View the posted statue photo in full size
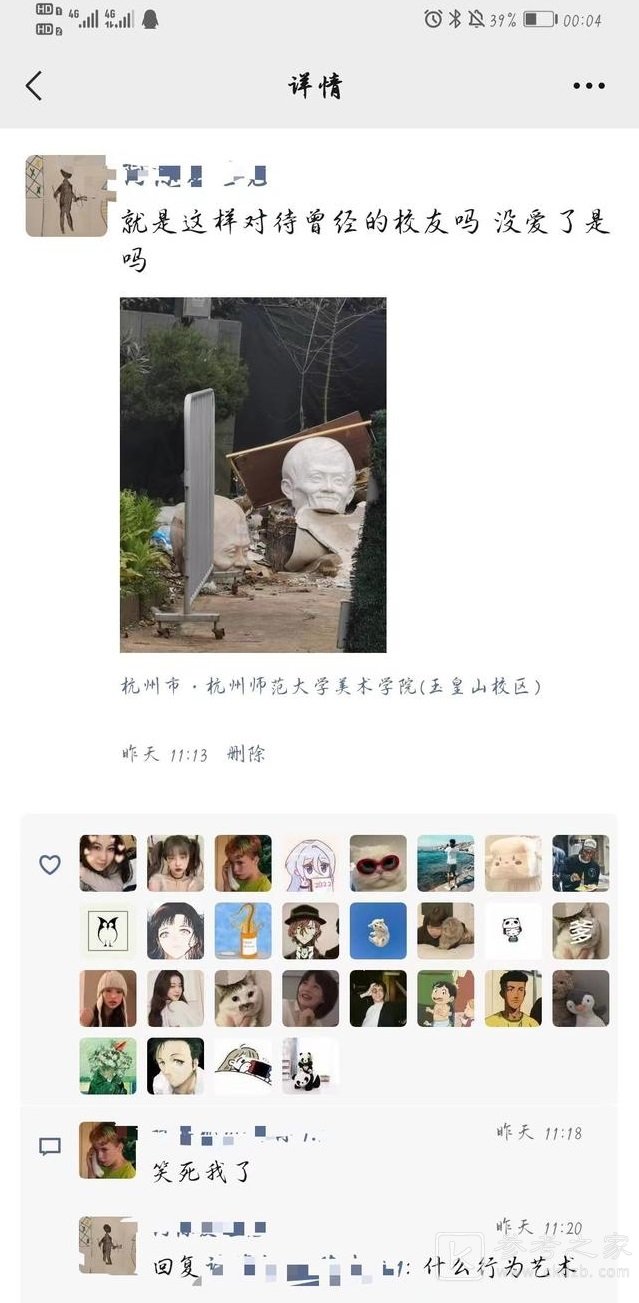This screenshot has height=1303, width=639. pyautogui.click(x=253, y=475)
